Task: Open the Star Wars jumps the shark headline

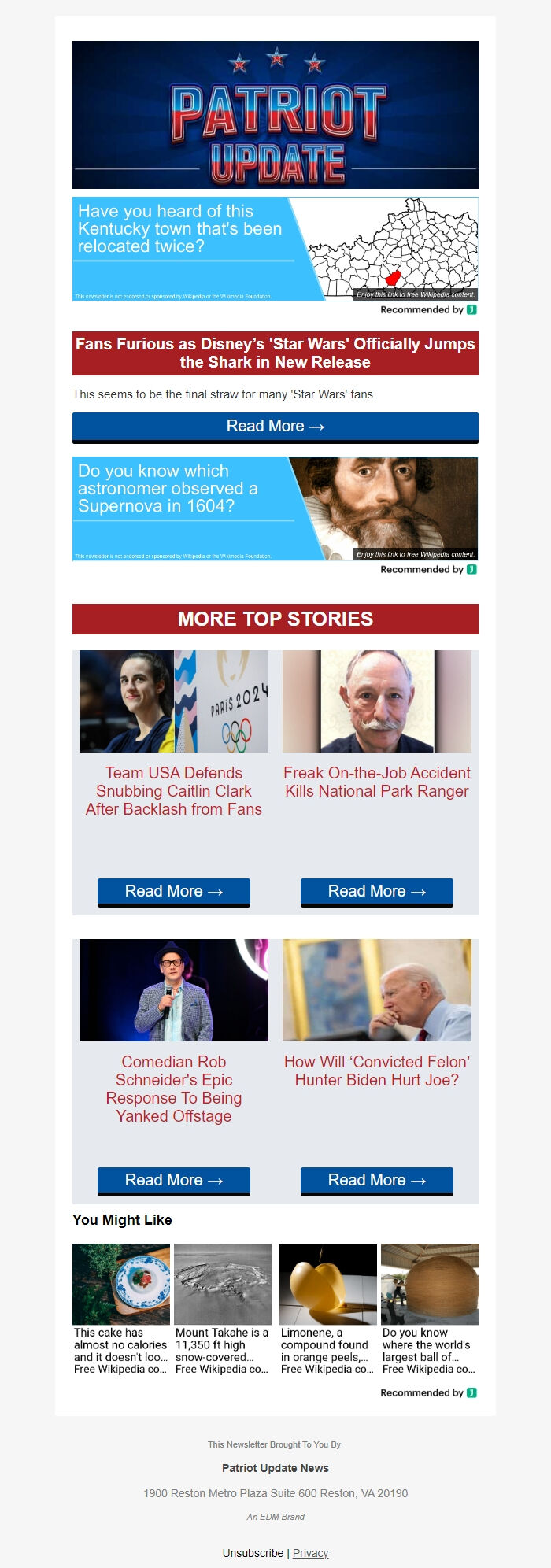Action: pos(275,353)
